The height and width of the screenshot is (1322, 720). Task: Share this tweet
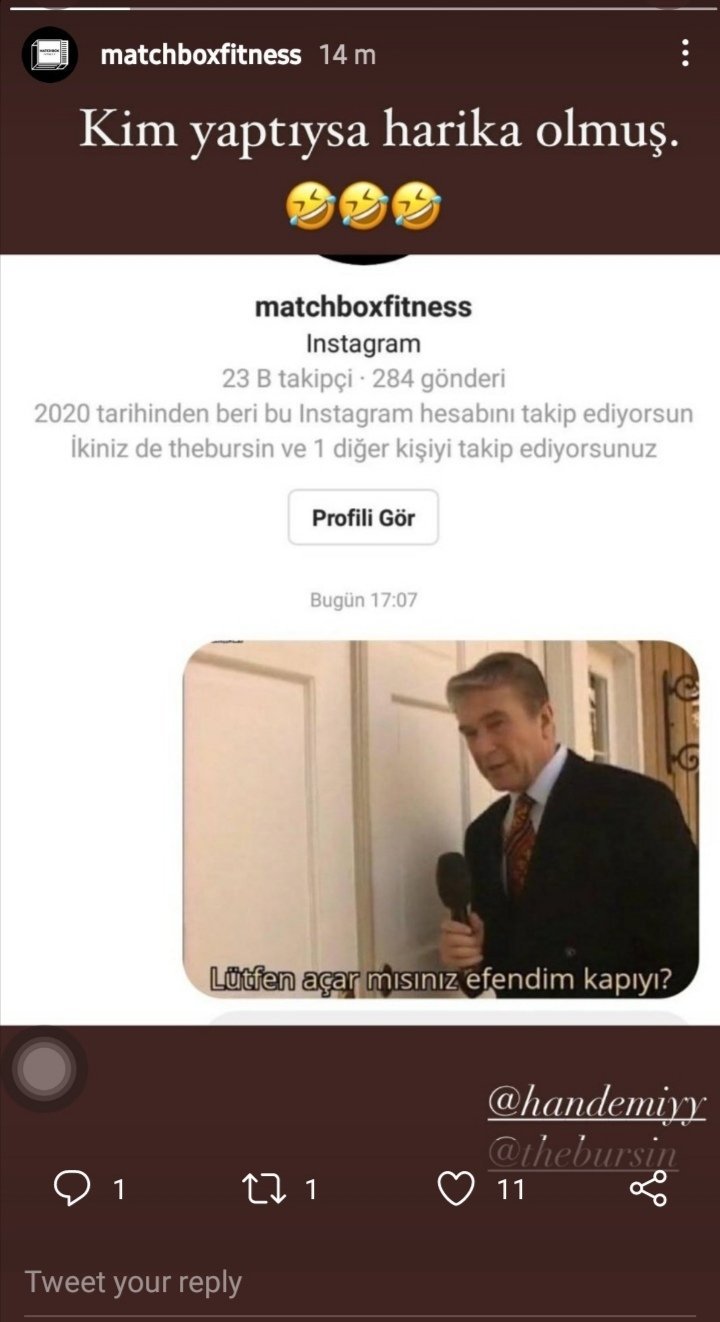[x=648, y=1189]
